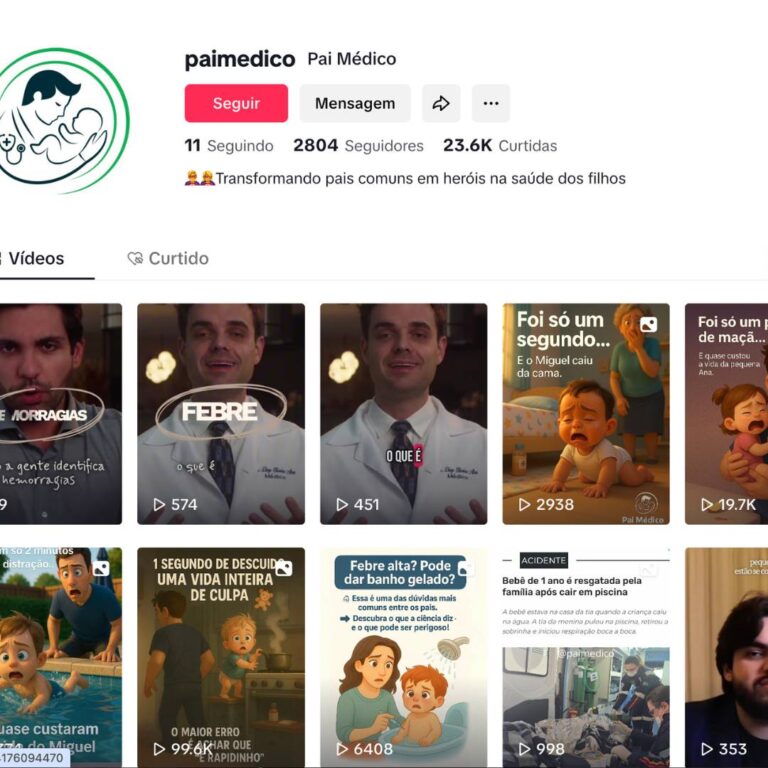Open the 'Febre alta? Pode dar banho gelado?' post
The height and width of the screenshot is (768, 768).
tap(403, 656)
